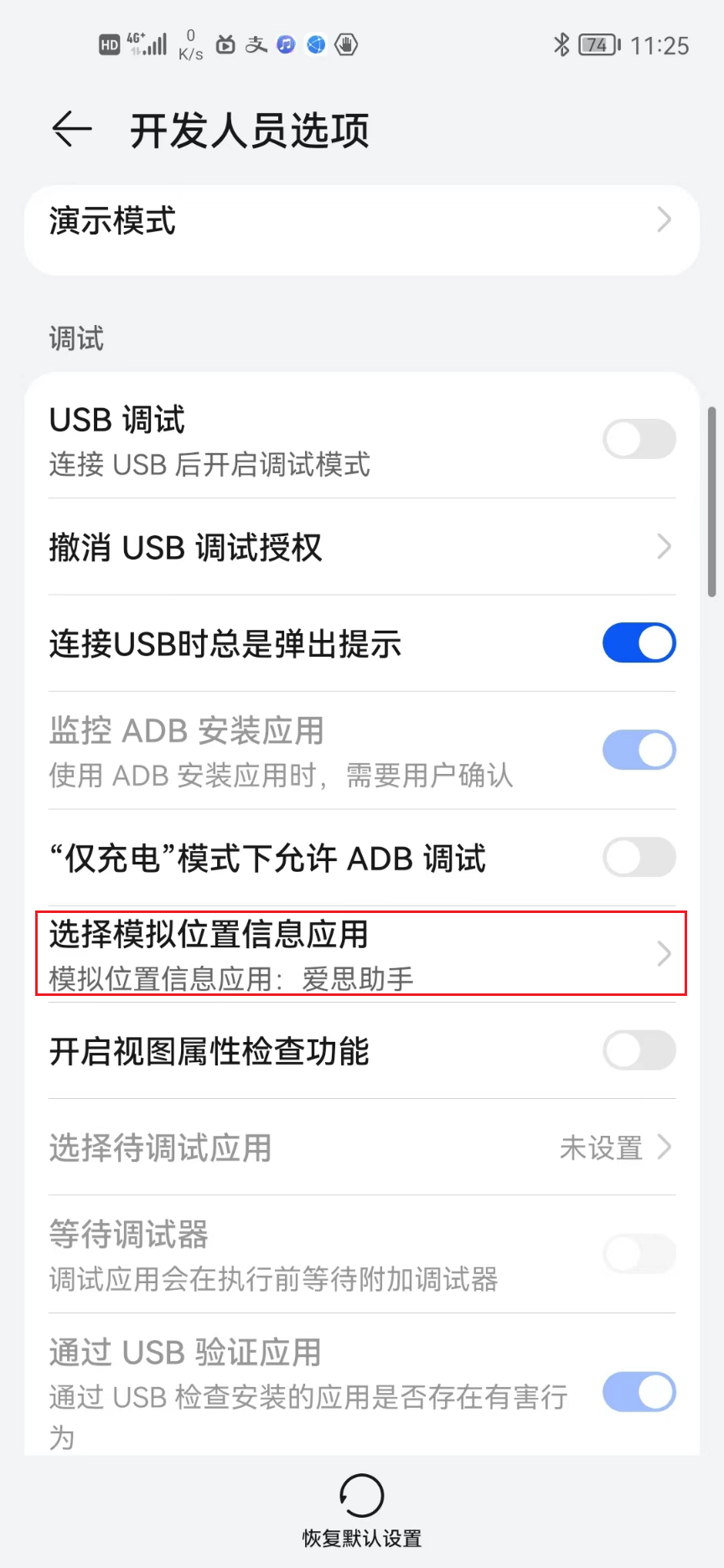724x1568 pixels.
Task: Turn on 开启视图属性检查功能
Action: (639, 1050)
